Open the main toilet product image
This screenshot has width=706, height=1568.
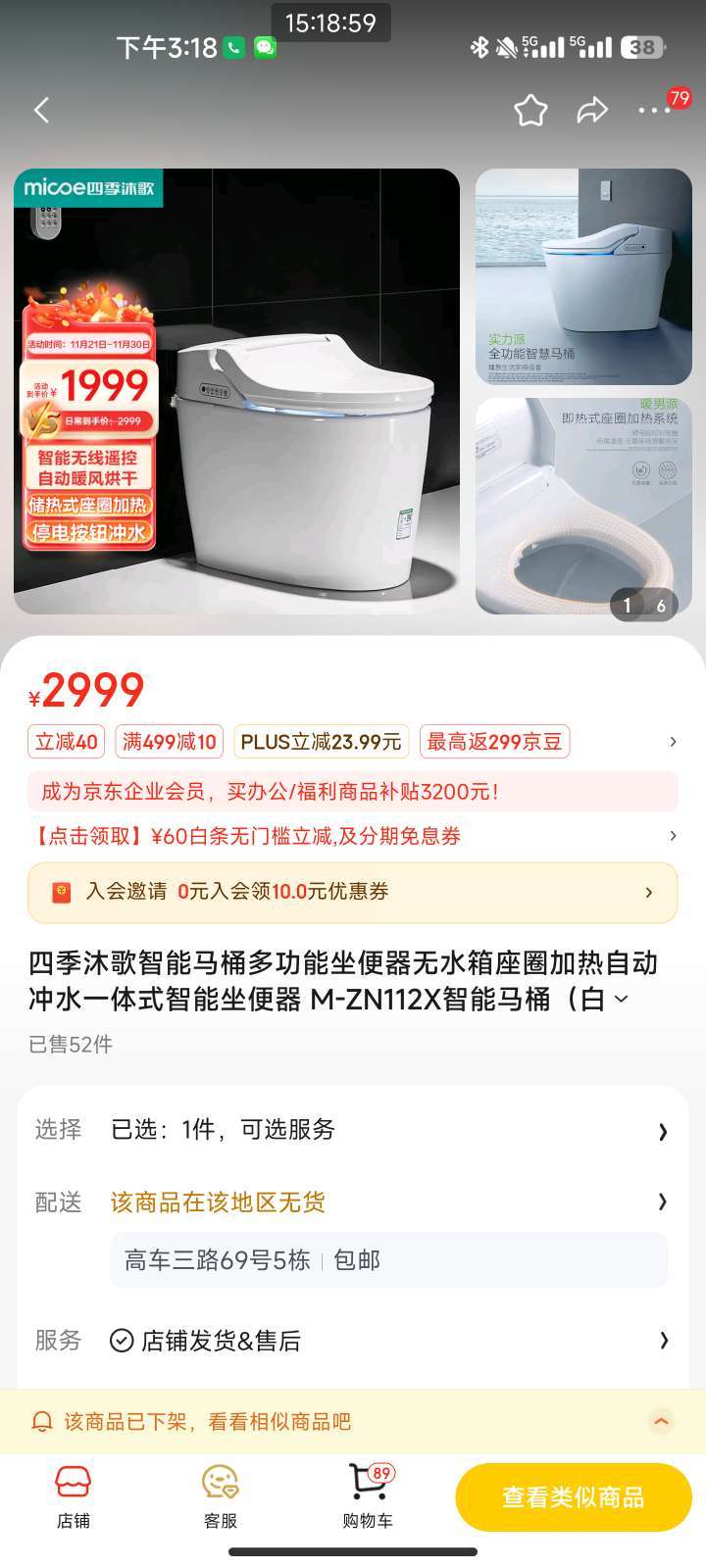[x=236, y=391]
